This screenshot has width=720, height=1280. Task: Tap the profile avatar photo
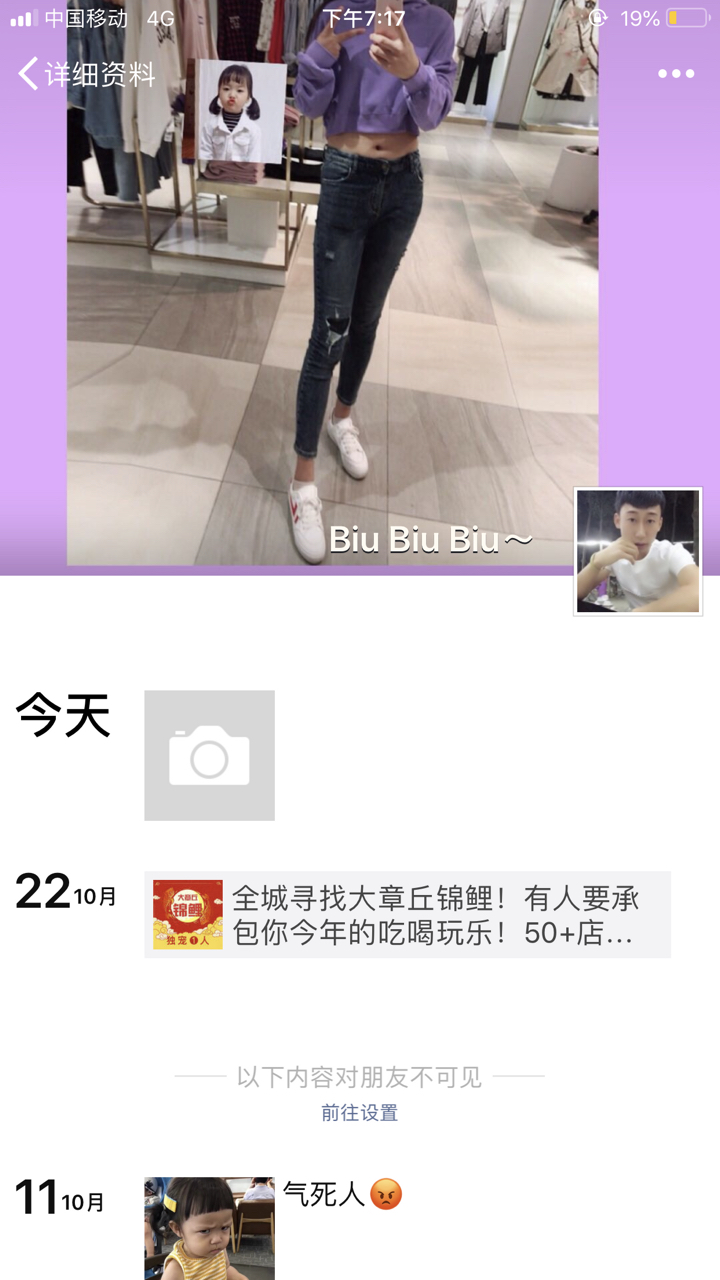point(638,551)
